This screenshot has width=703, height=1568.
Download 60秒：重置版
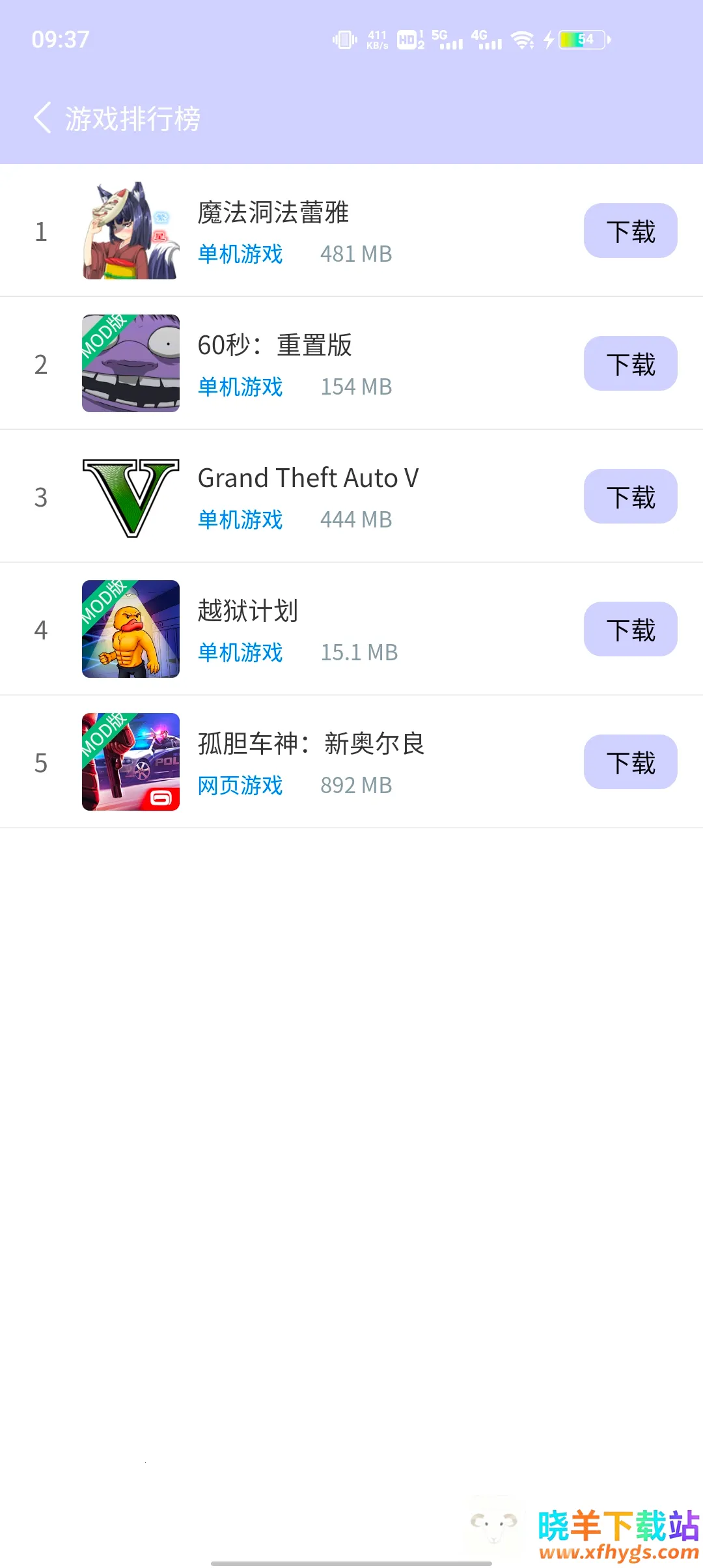630,364
